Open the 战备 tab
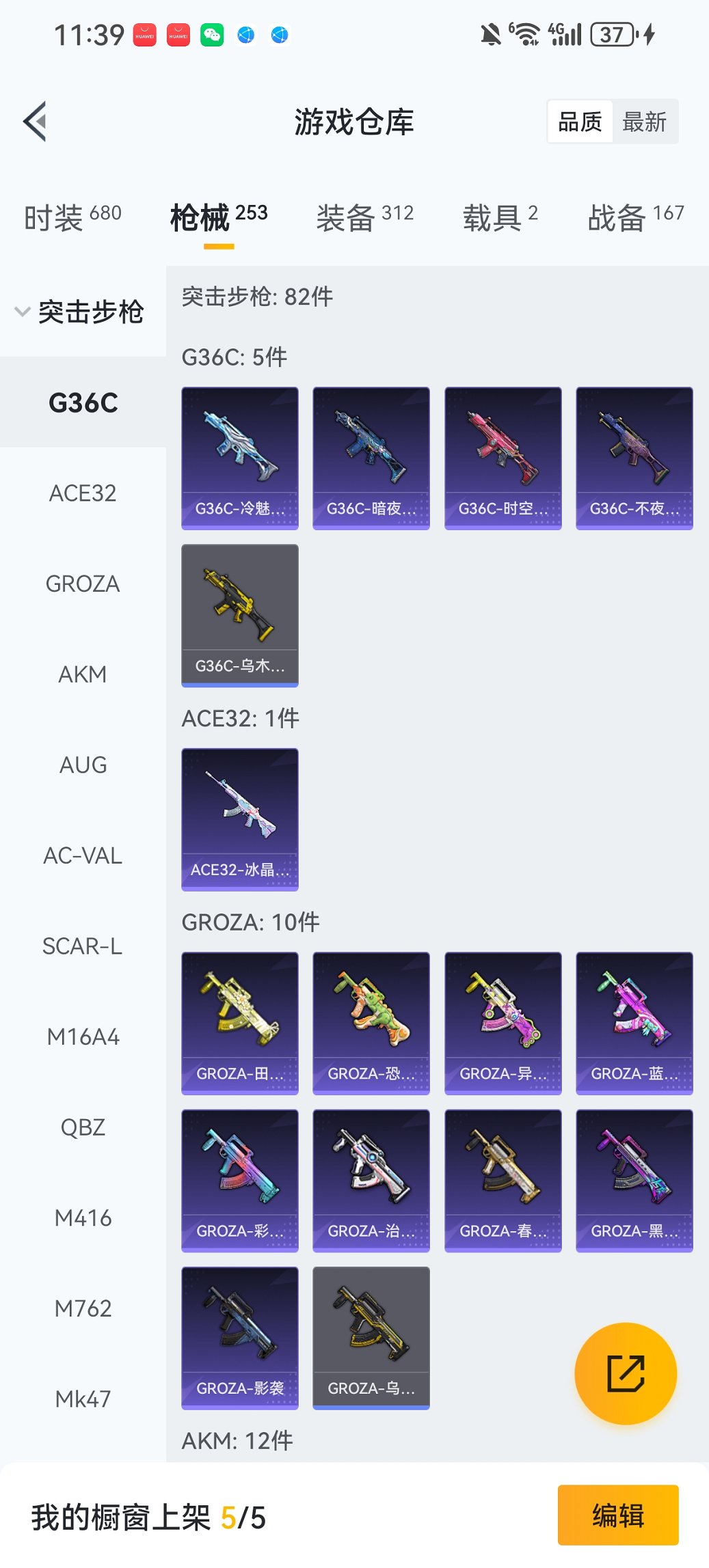 635,217
